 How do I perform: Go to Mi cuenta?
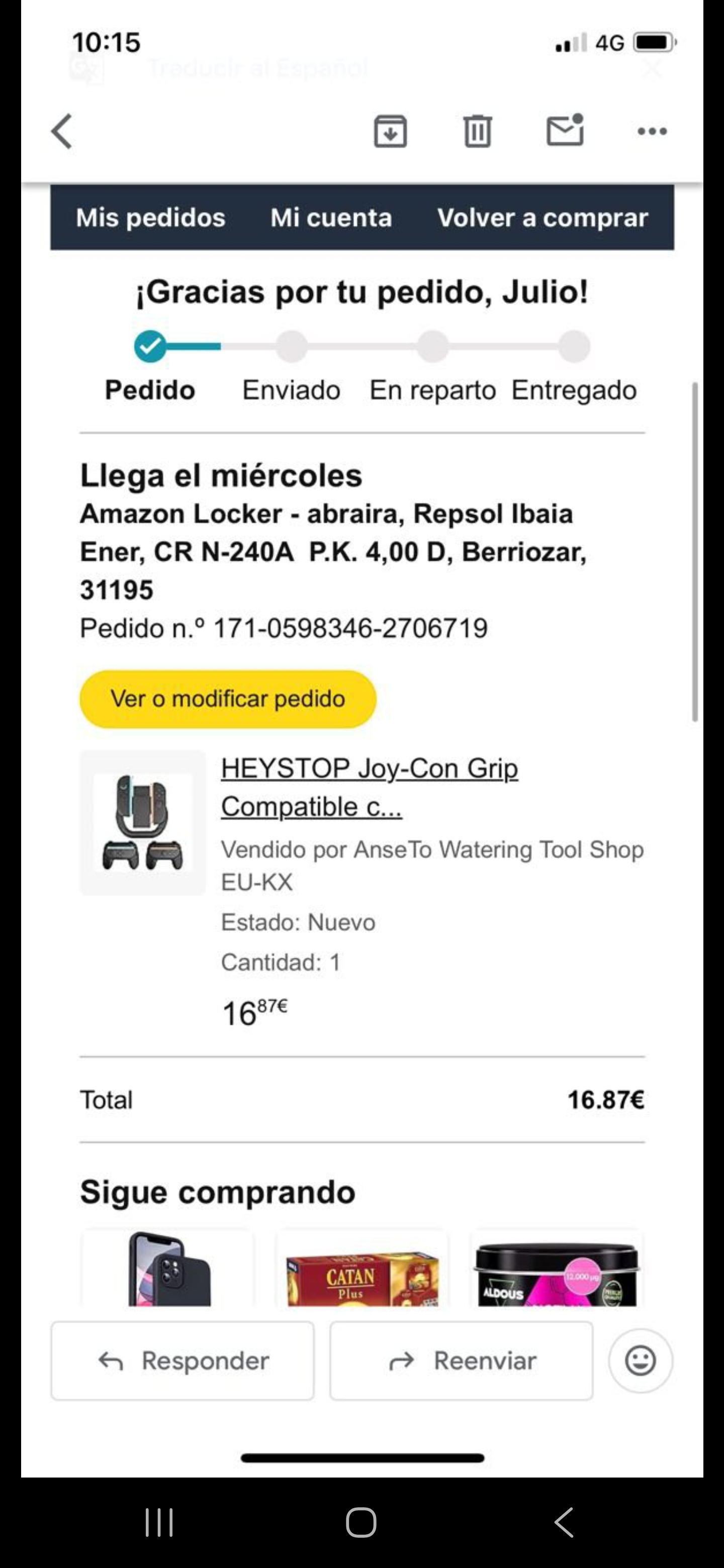[x=331, y=218]
